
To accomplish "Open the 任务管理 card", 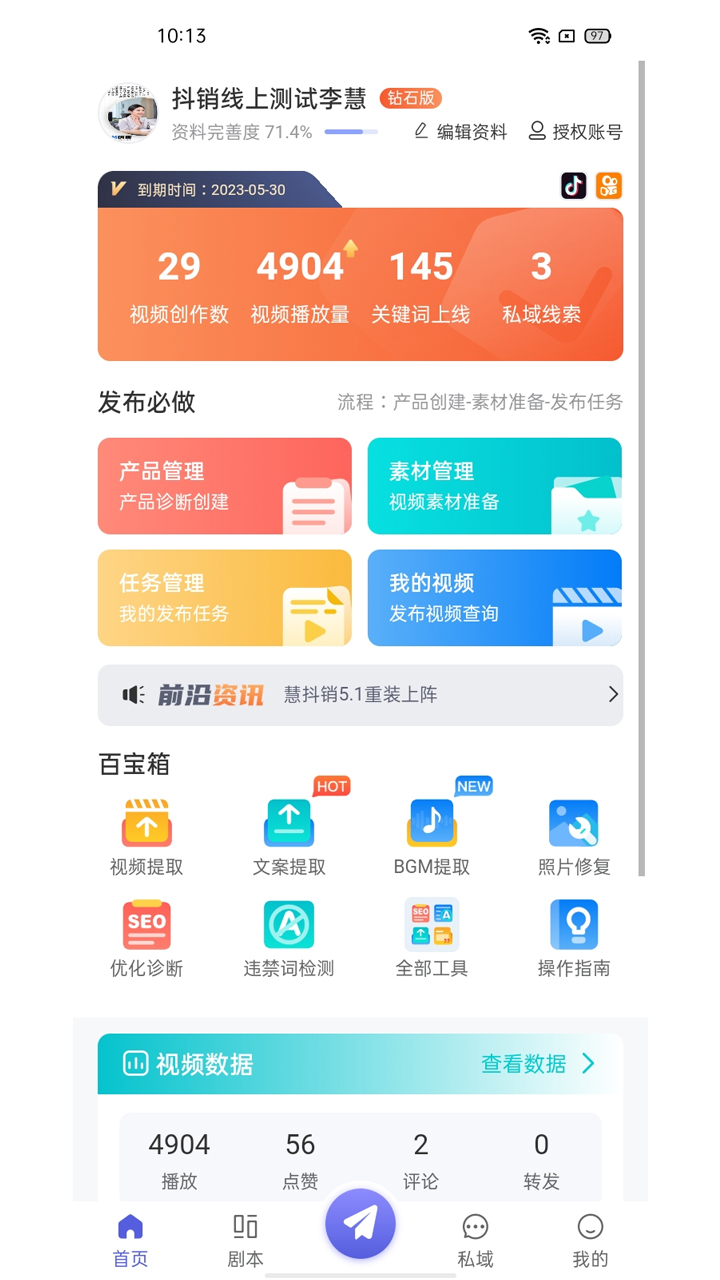I will (x=225, y=598).
